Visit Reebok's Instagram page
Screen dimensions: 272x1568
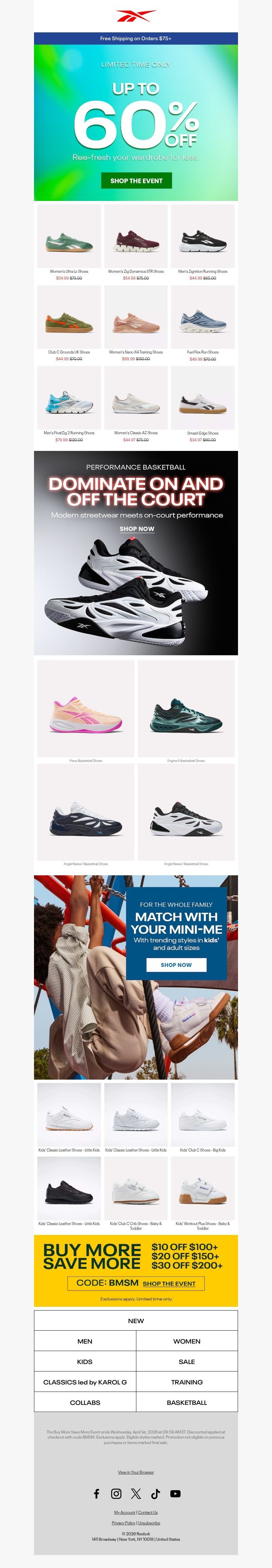point(116,1493)
